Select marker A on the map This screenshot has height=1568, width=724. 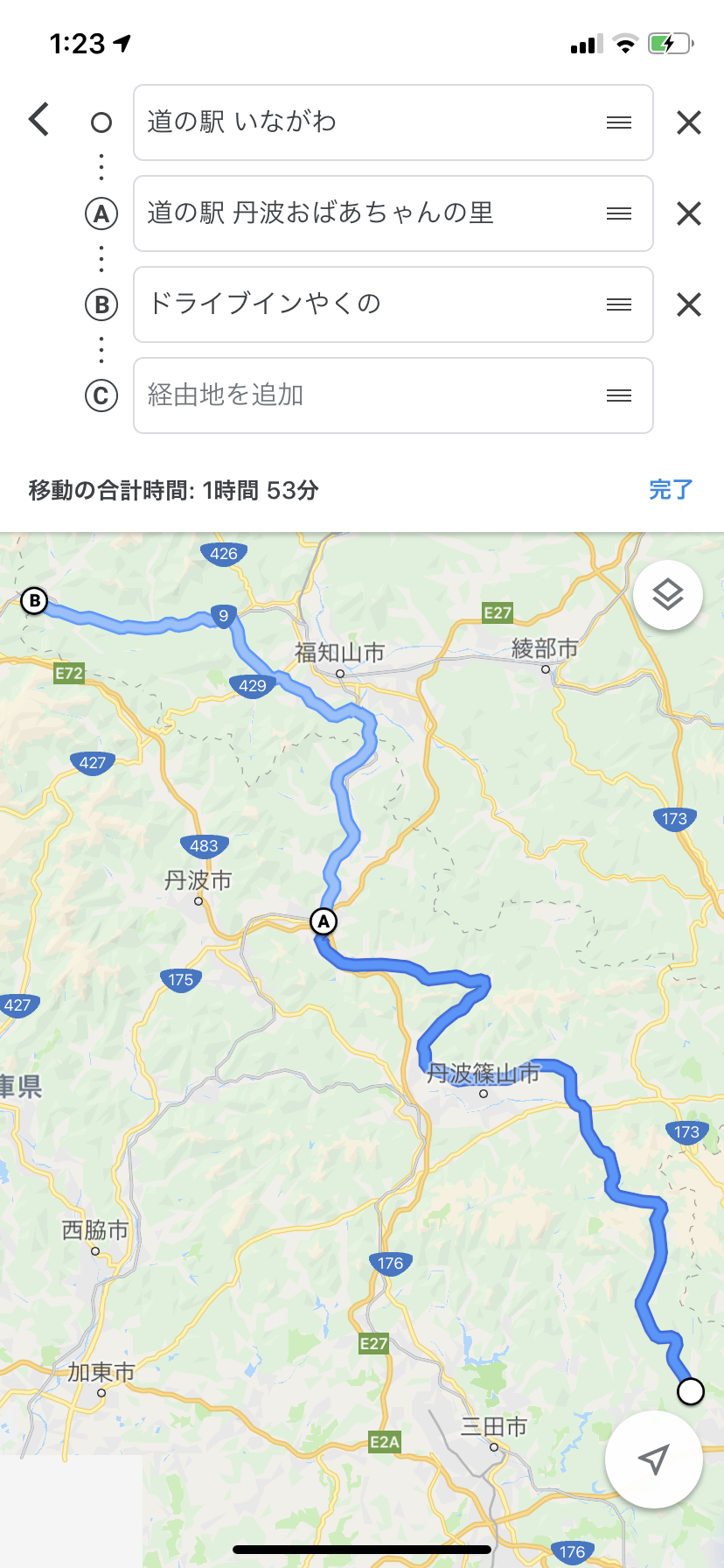(324, 921)
